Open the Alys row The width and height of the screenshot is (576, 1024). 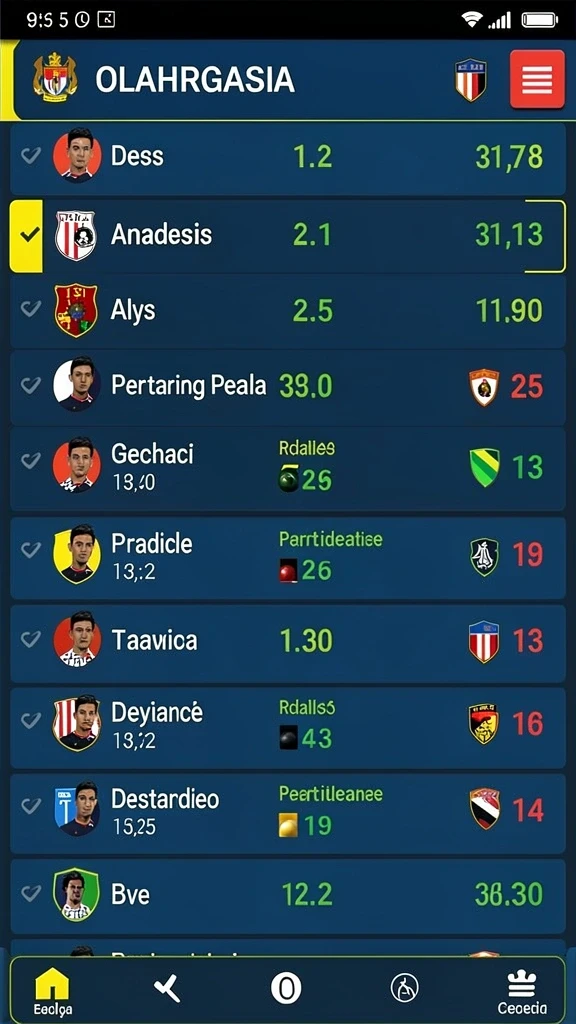[x=288, y=311]
